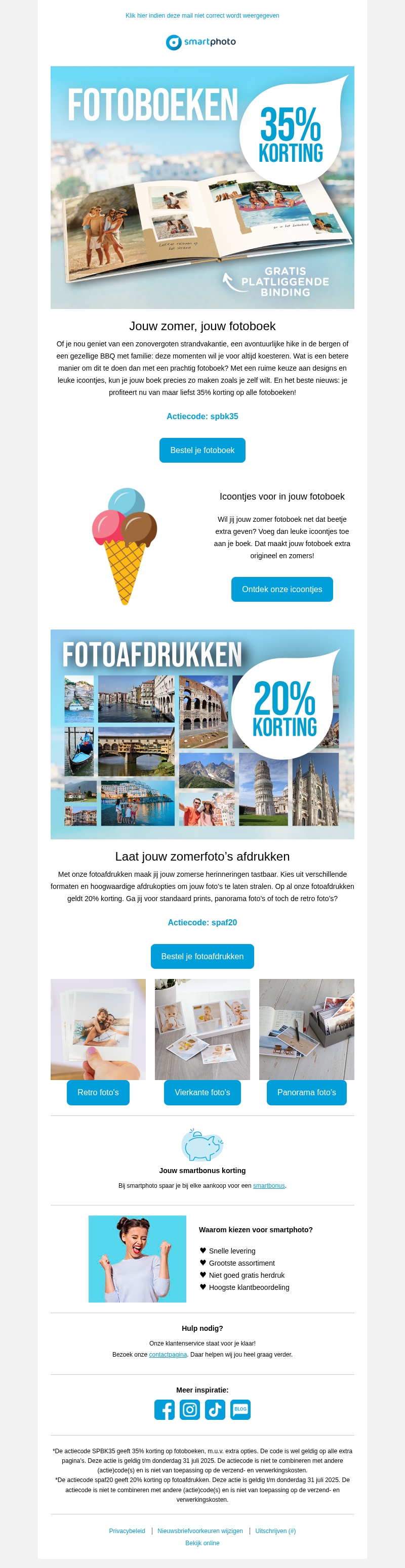This screenshot has width=405, height=1568.
Task: Follow the smartbonus link
Action: [x=269, y=1186]
